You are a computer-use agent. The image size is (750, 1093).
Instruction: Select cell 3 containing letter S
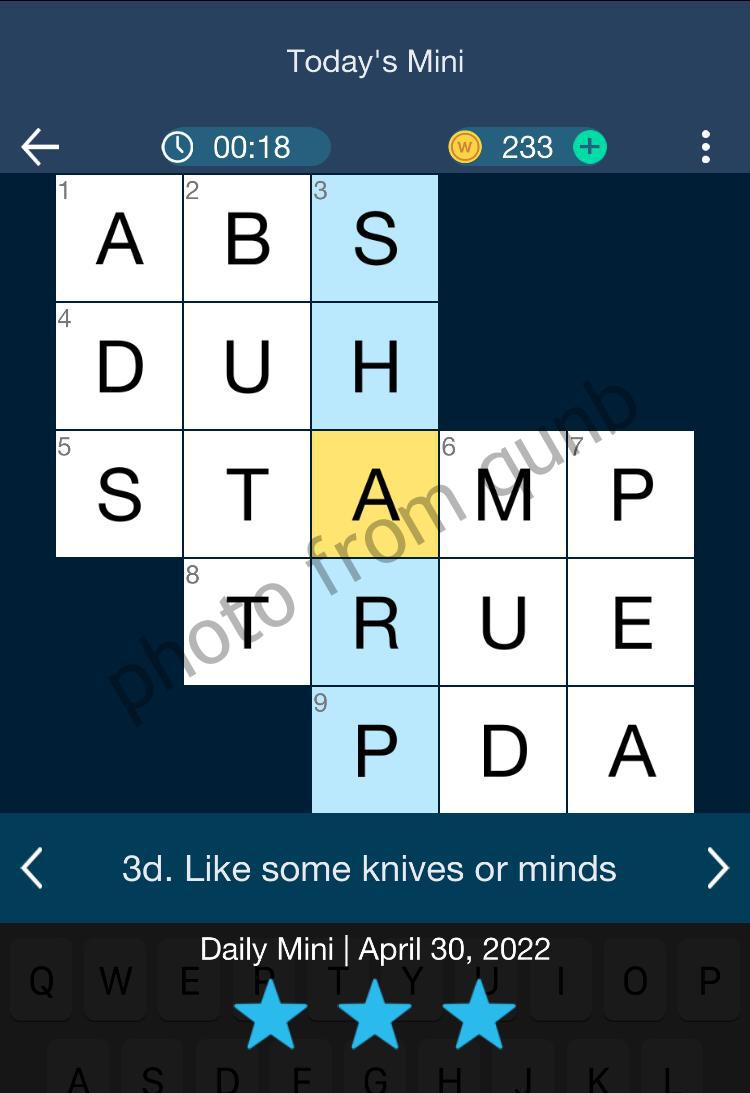375,238
